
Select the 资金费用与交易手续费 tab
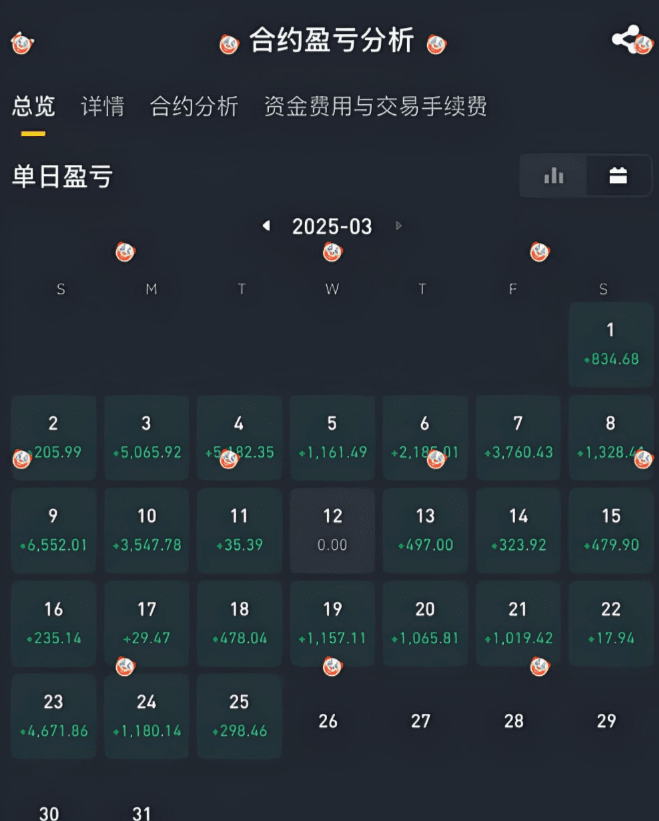pyautogui.click(x=375, y=107)
